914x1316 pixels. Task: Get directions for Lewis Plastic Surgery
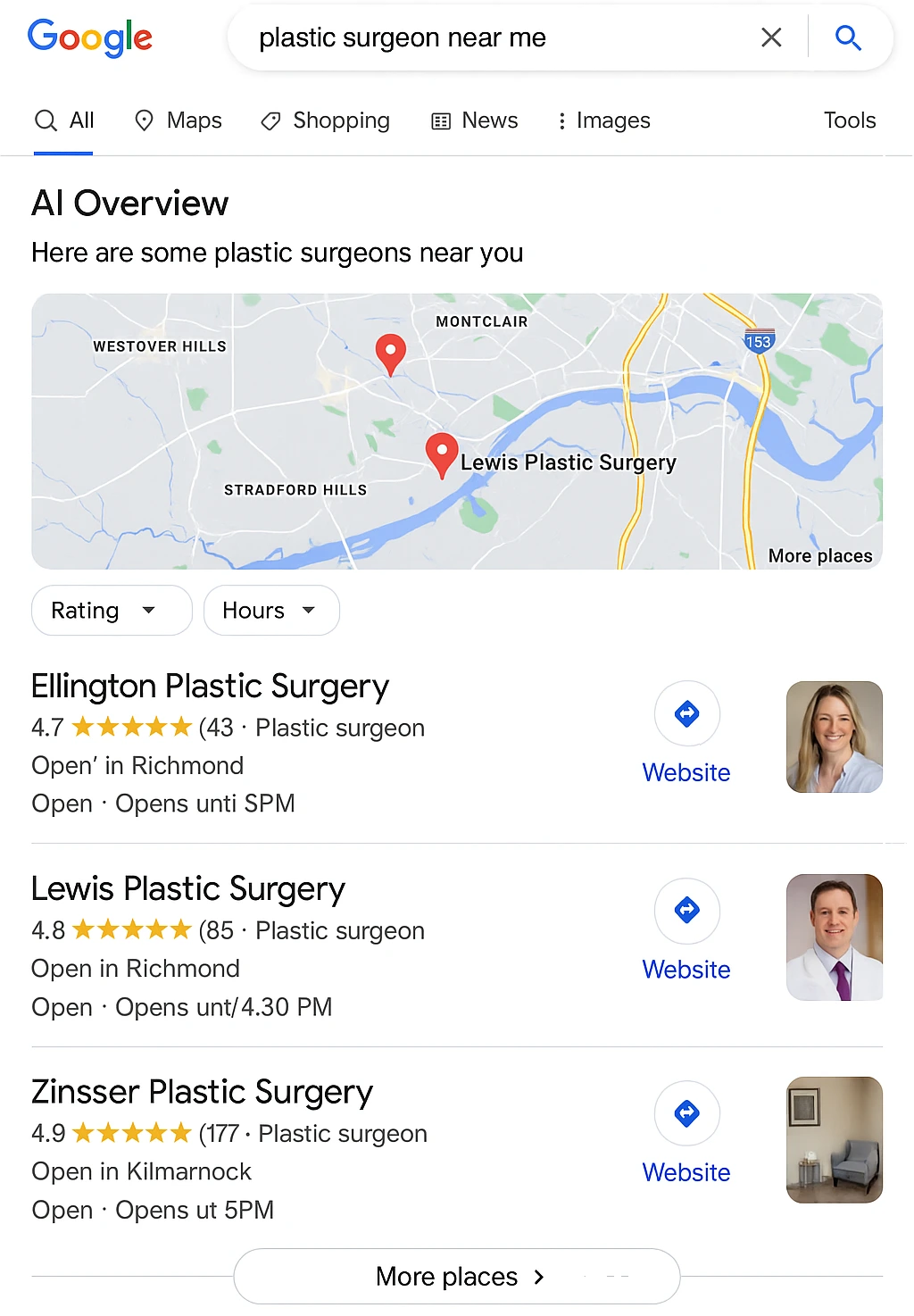tap(686, 911)
